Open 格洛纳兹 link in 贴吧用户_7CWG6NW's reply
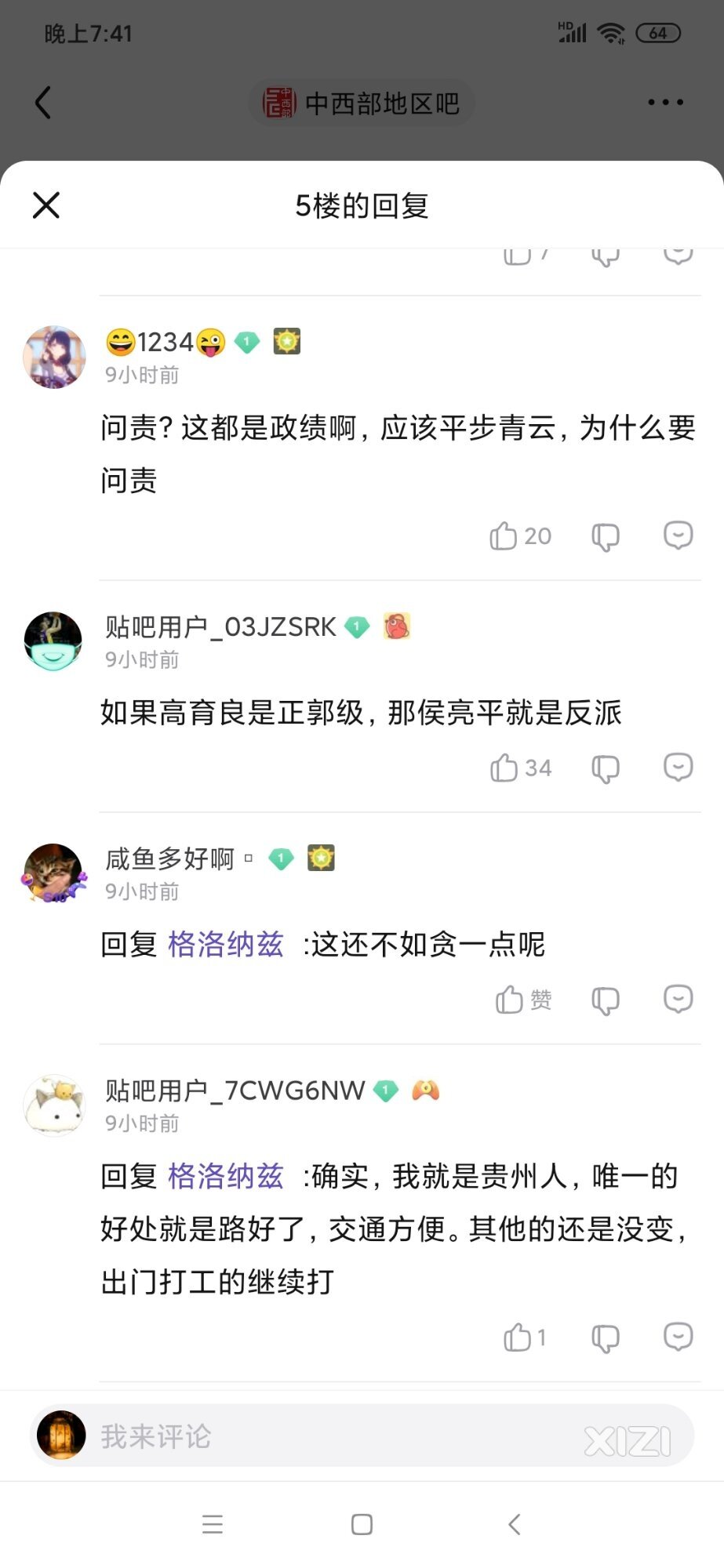The height and width of the screenshot is (1568, 724). [226, 1177]
